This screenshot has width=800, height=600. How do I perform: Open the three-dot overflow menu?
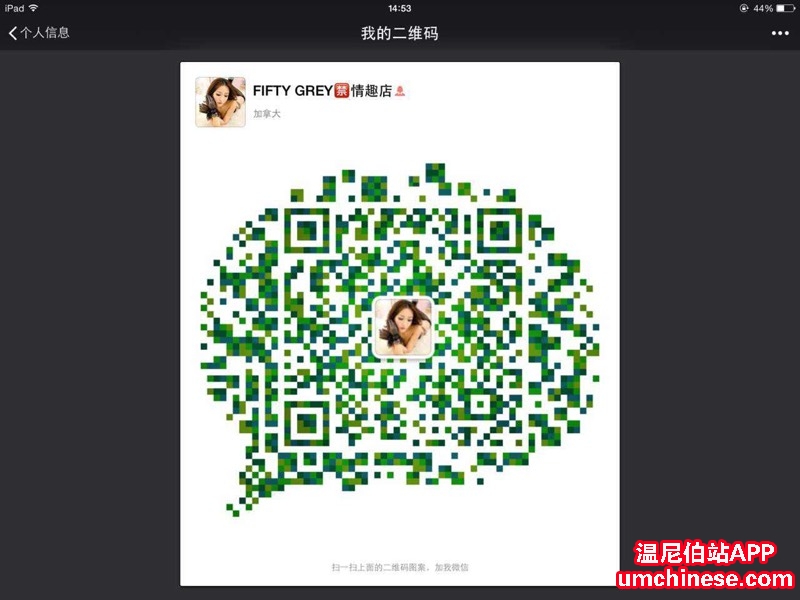pos(780,33)
